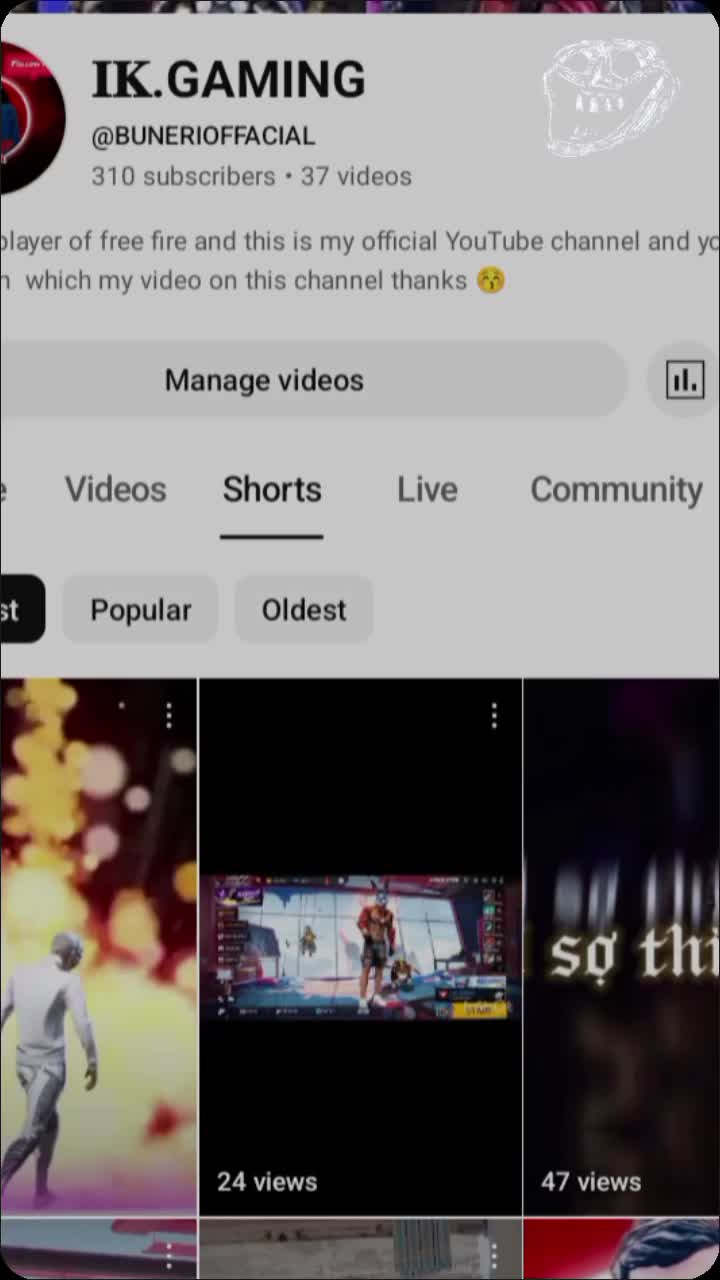Open the short with 47 views
The image size is (720, 1280).
tap(620, 945)
